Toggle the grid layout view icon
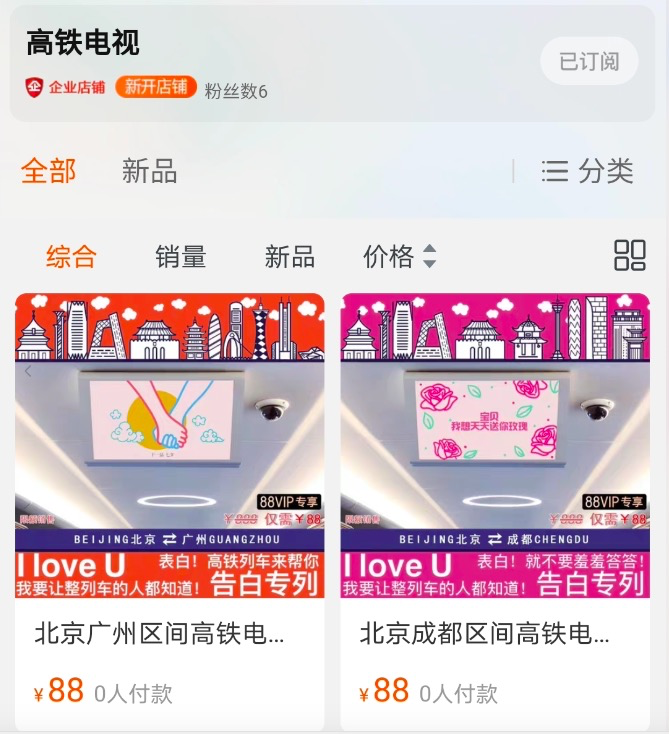The height and width of the screenshot is (734, 669). click(x=630, y=256)
